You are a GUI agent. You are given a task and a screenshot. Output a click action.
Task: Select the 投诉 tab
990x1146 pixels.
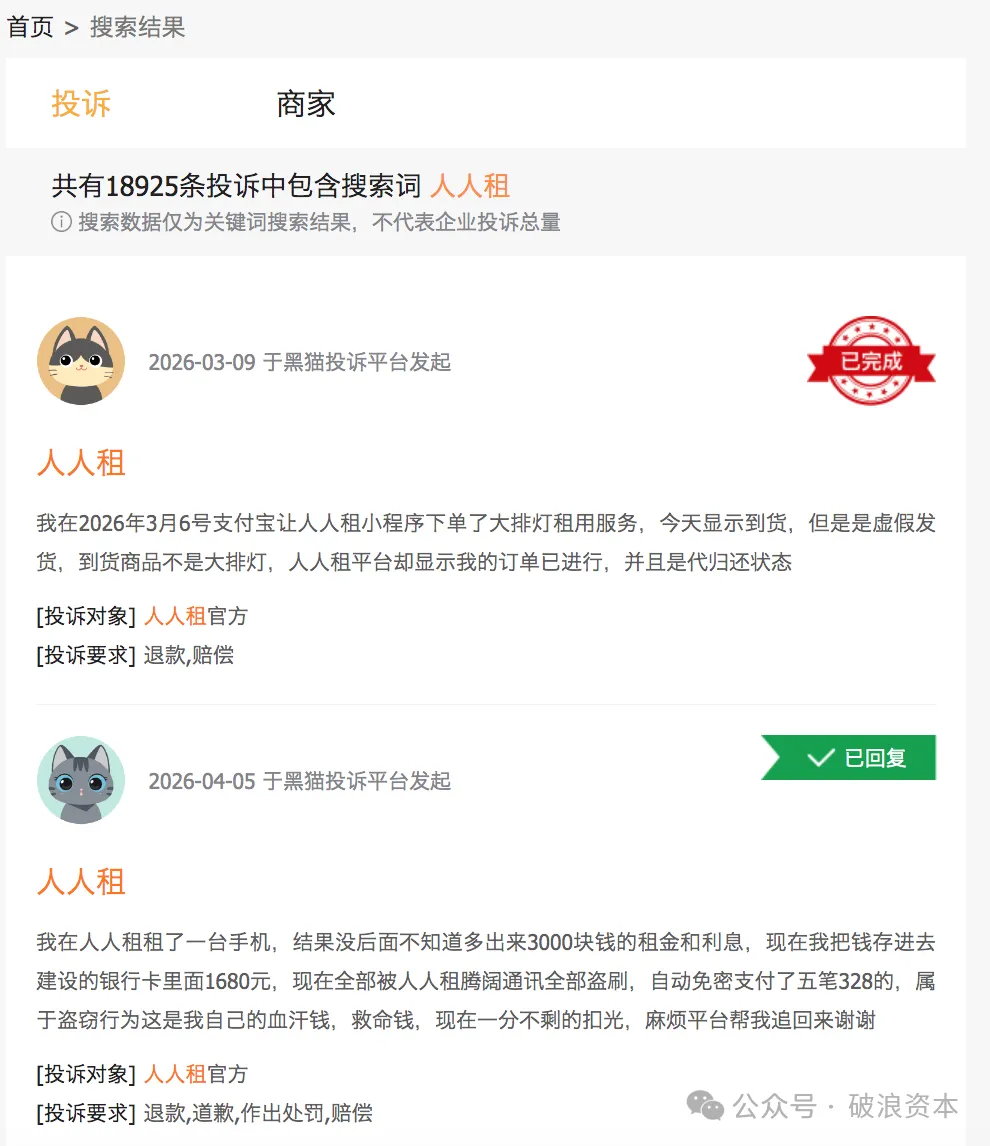tap(81, 104)
